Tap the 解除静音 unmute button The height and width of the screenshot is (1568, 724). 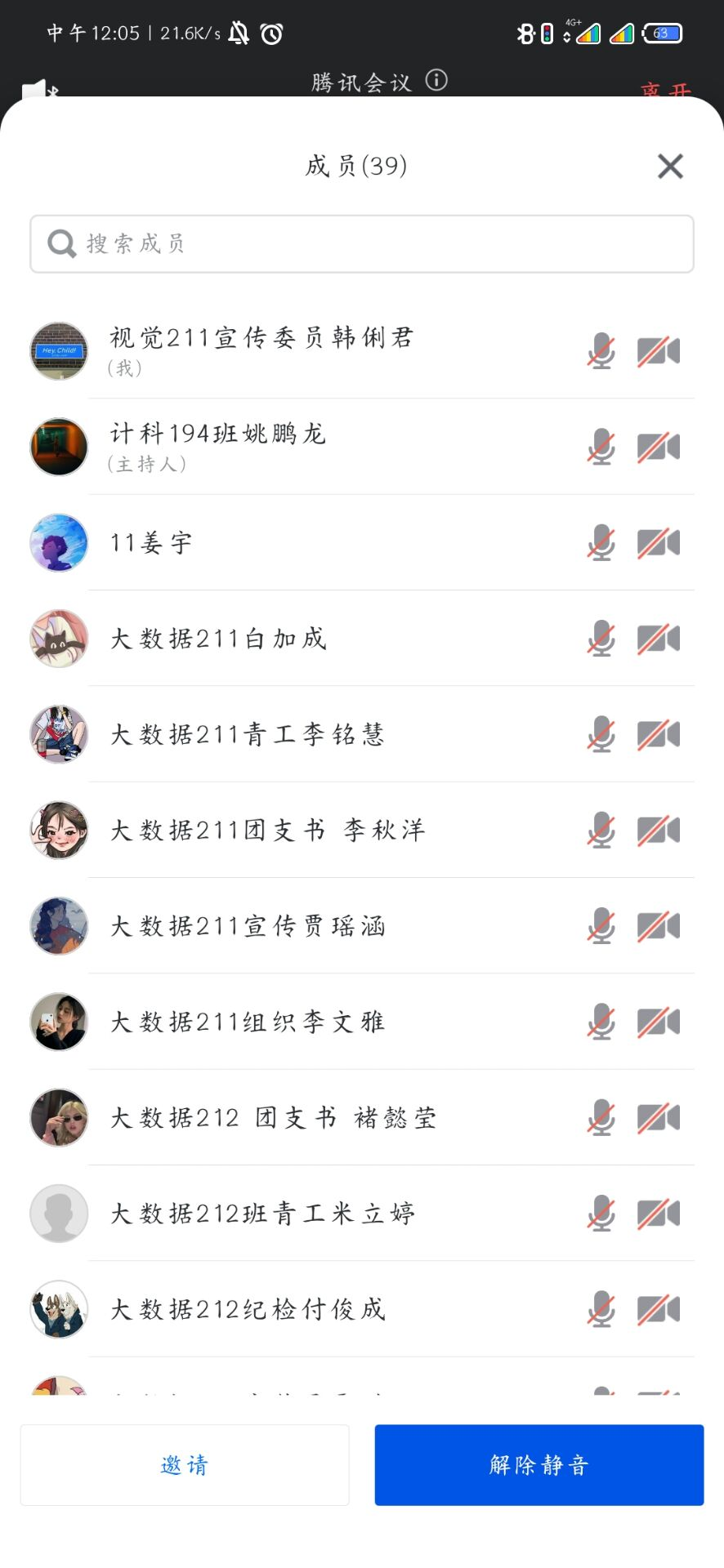click(539, 1465)
